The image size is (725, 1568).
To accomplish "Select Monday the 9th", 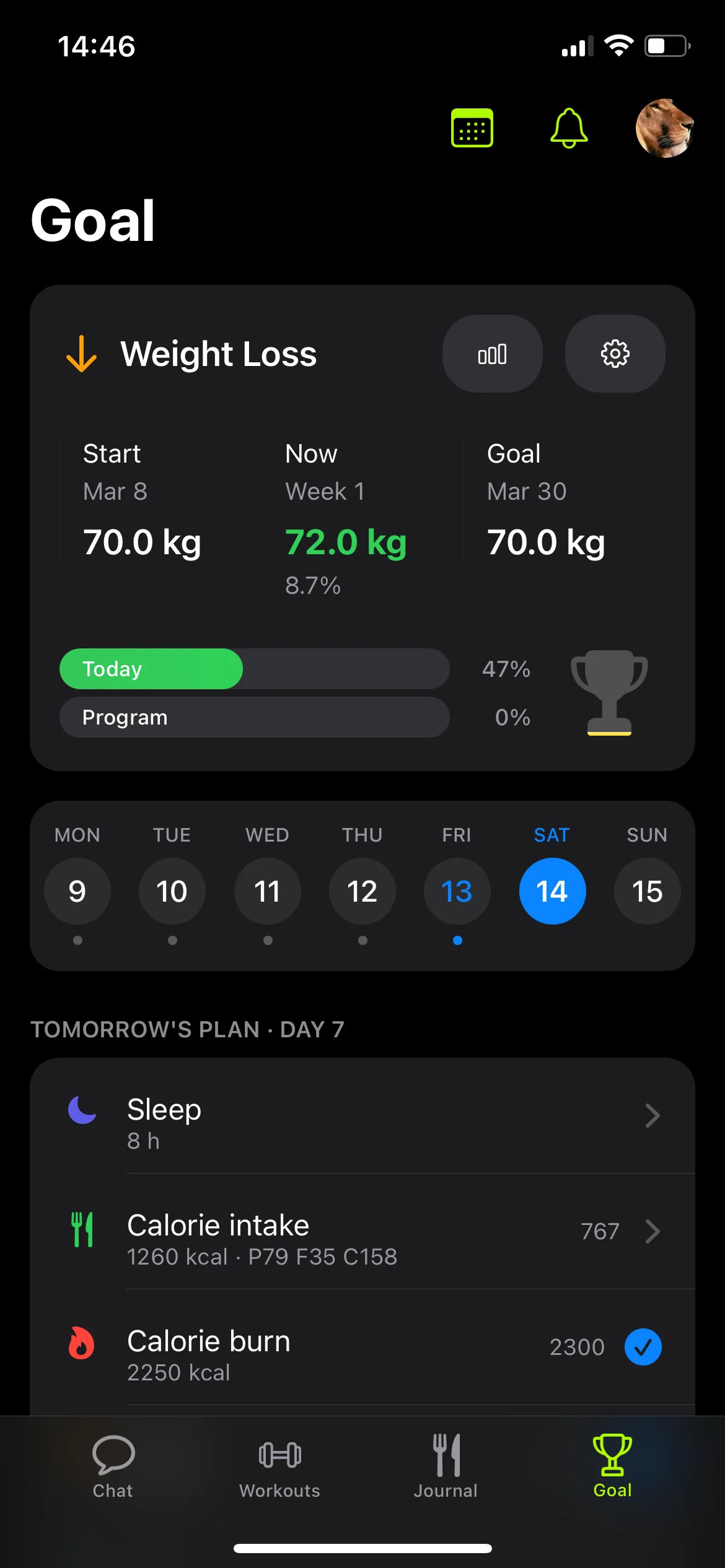I will [77, 891].
